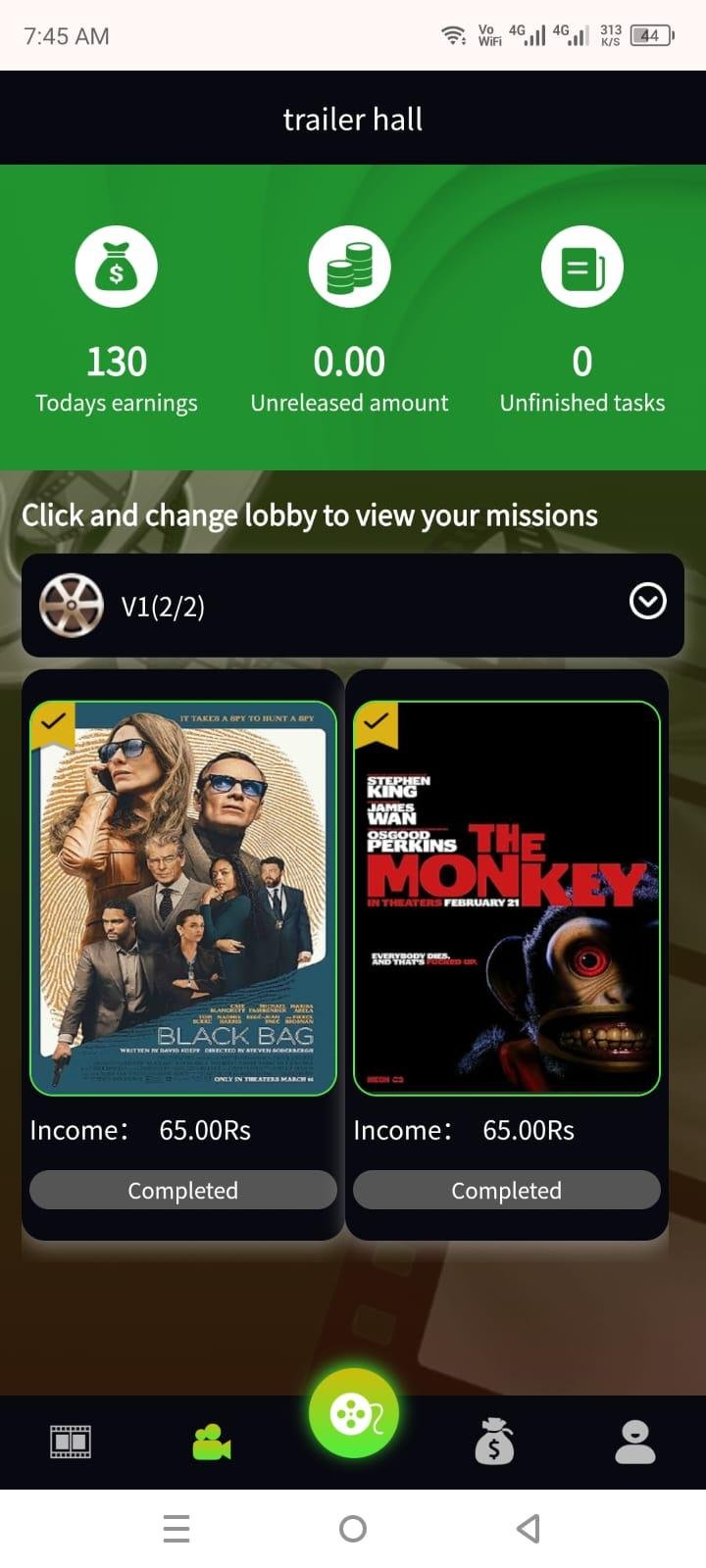The width and height of the screenshot is (706, 1568).
Task: Open The Monkey movie poster
Action: click(x=506, y=898)
